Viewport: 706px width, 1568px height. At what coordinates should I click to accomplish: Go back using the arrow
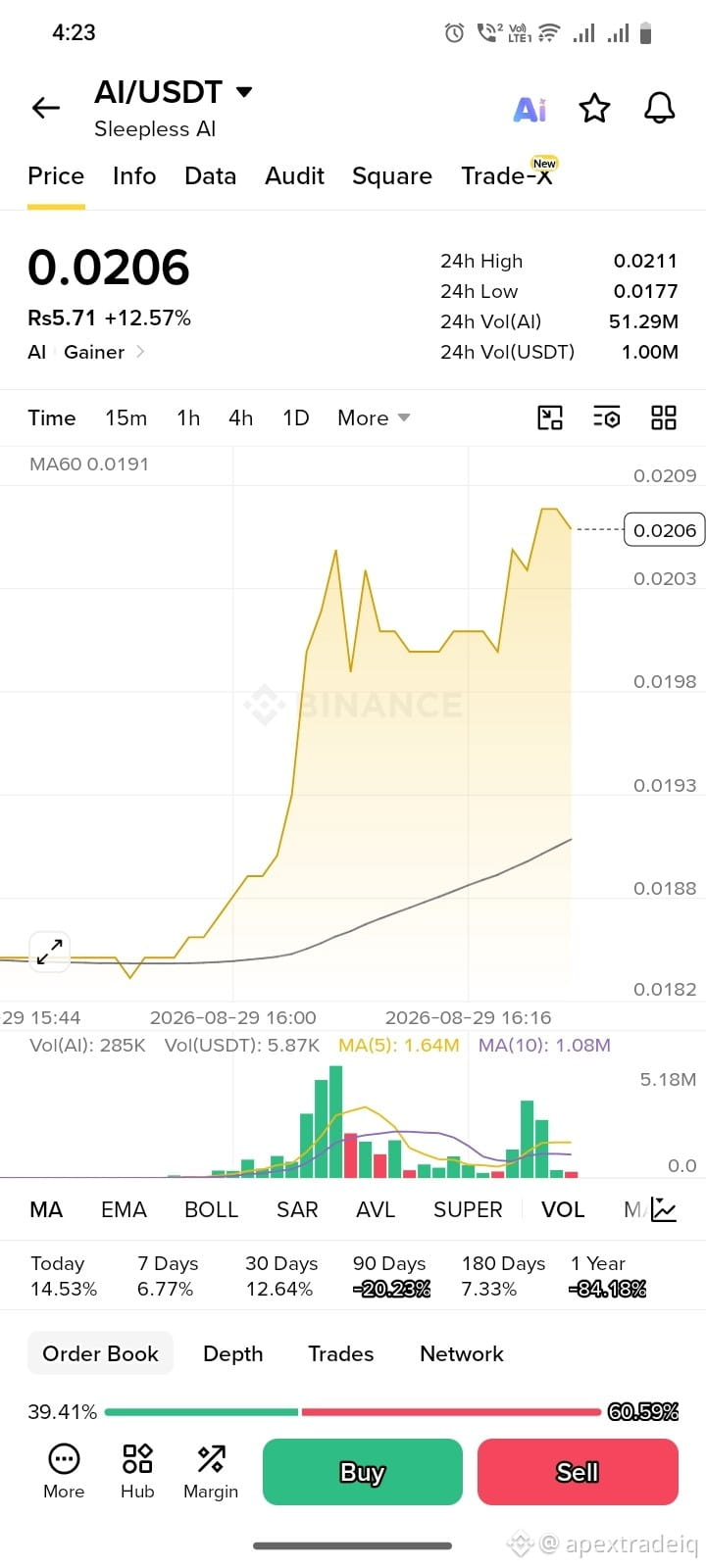tap(46, 108)
